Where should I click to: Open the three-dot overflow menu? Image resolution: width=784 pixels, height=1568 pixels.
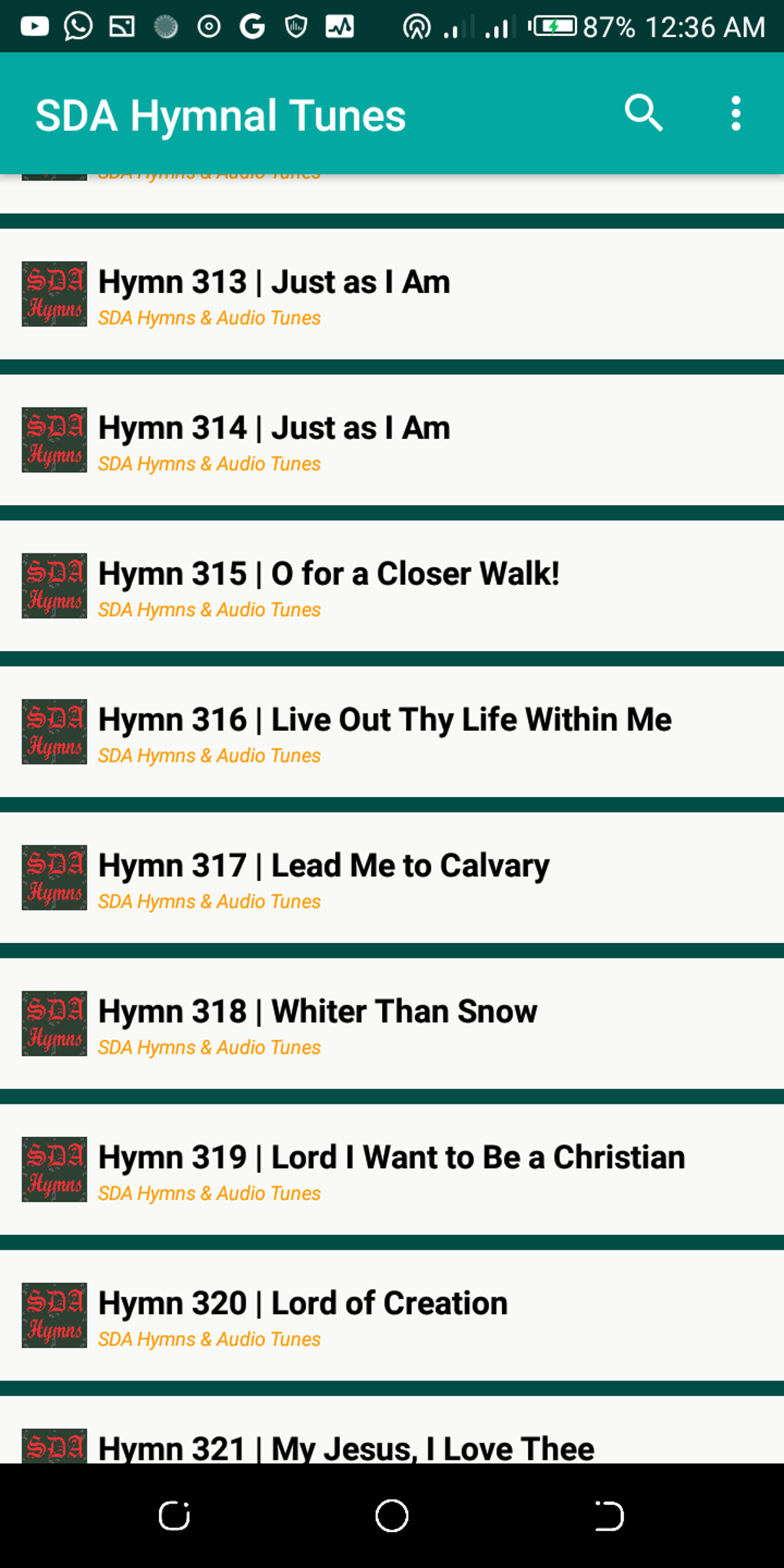point(735,112)
